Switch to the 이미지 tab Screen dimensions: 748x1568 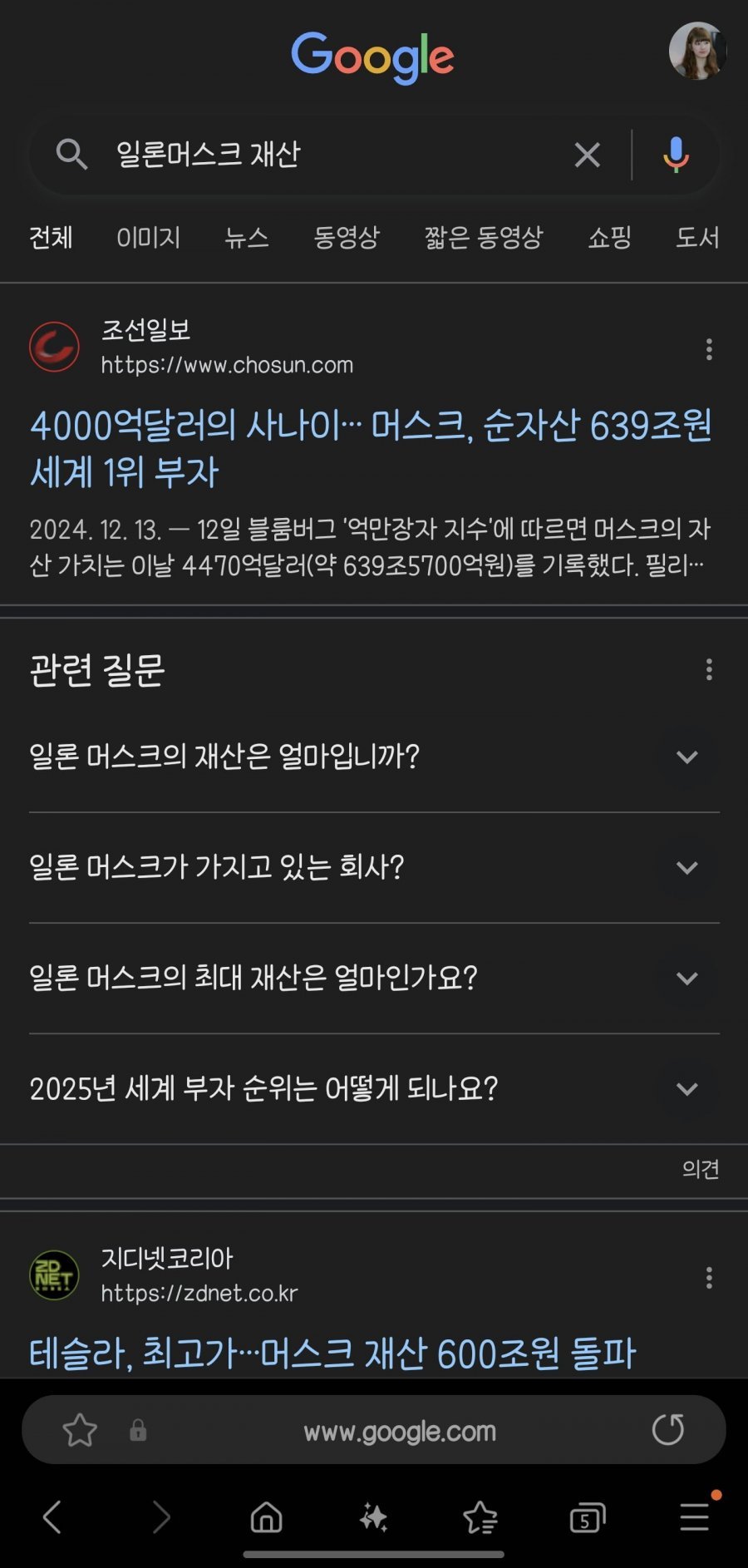(x=148, y=238)
